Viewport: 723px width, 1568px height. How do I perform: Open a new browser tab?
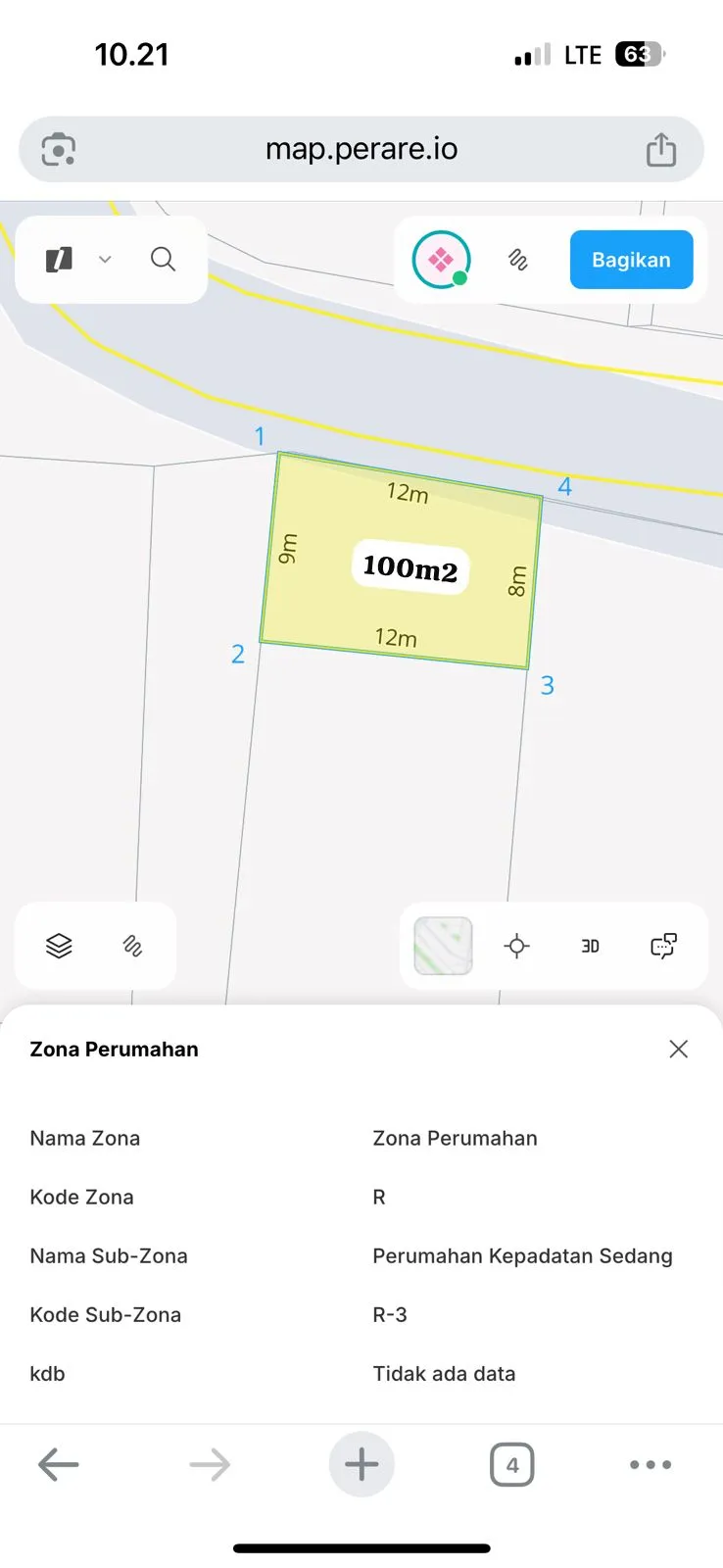pyautogui.click(x=361, y=1465)
